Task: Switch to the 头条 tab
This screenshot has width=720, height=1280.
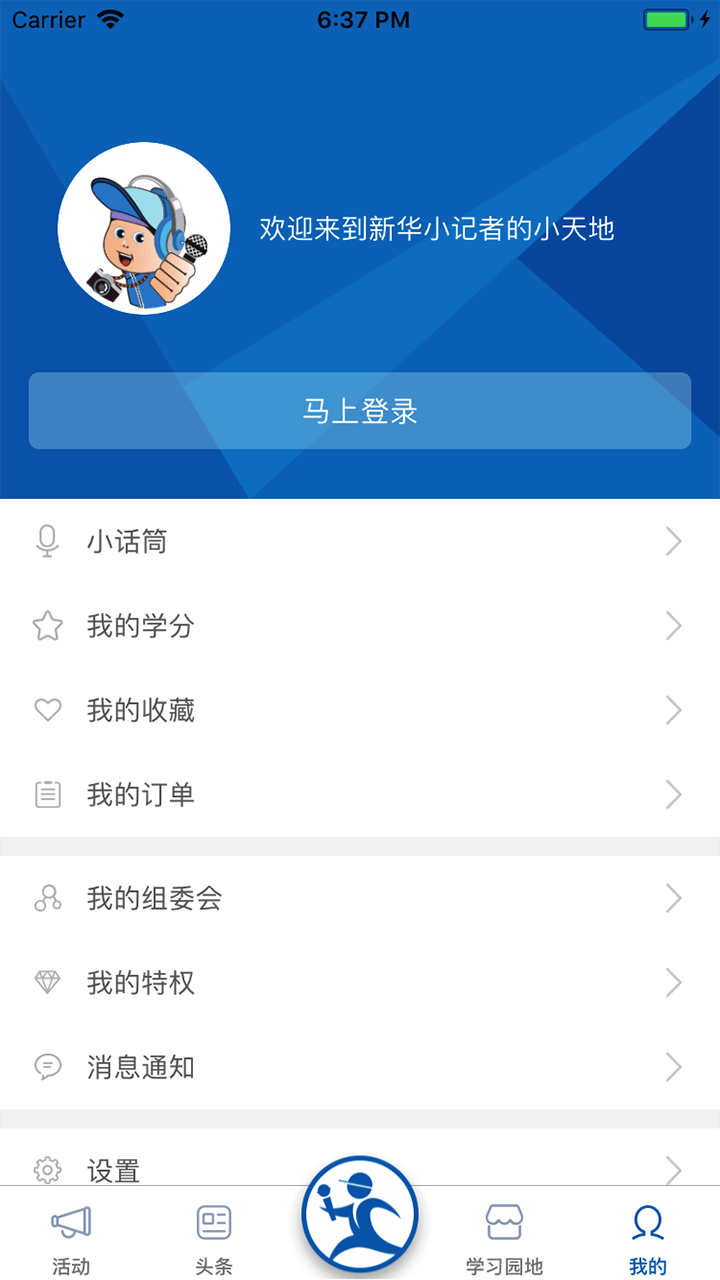Action: (214, 1239)
